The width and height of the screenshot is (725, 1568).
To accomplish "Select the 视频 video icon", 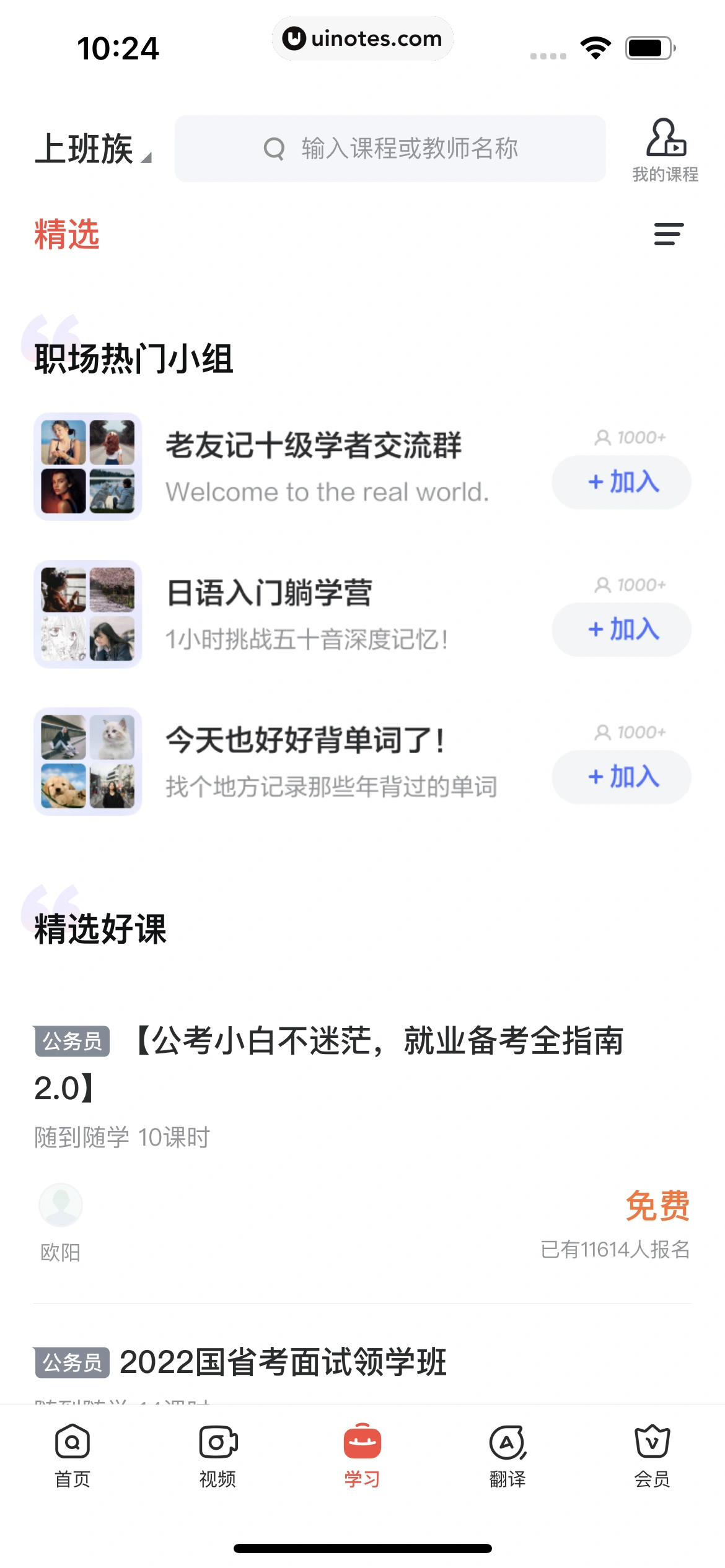I will (x=217, y=1443).
